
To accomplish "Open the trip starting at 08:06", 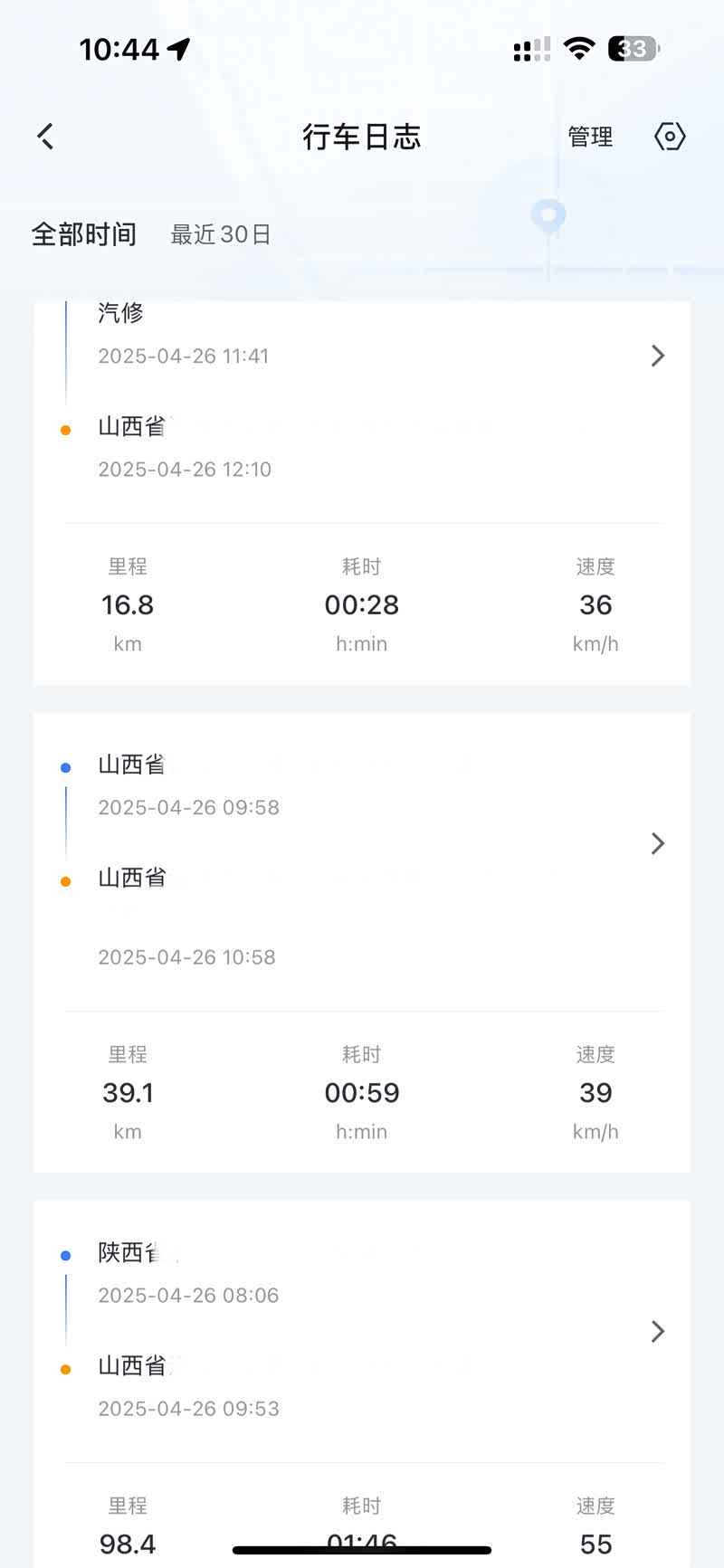I will pyautogui.click(x=658, y=1331).
